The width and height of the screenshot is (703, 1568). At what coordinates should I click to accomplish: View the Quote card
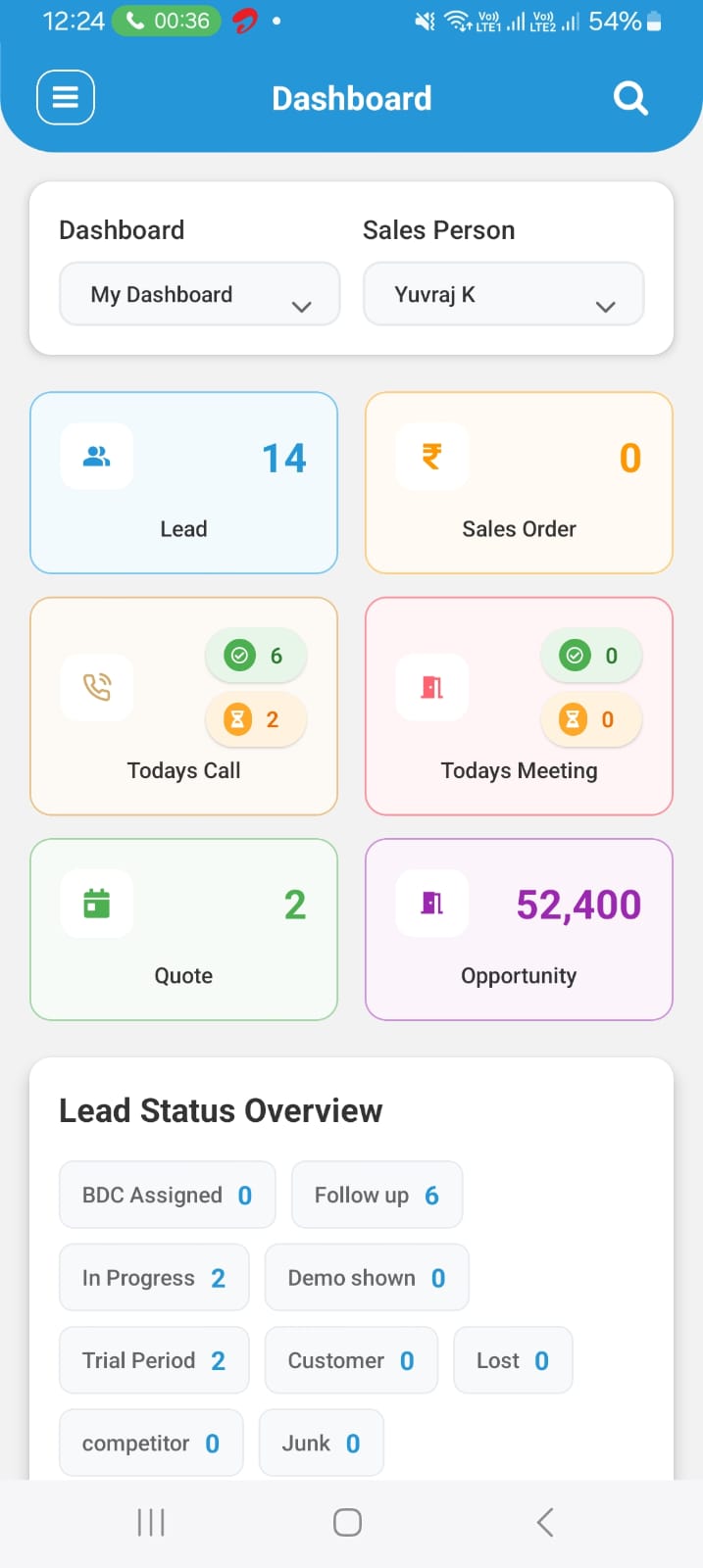pyautogui.click(x=184, y=929)
